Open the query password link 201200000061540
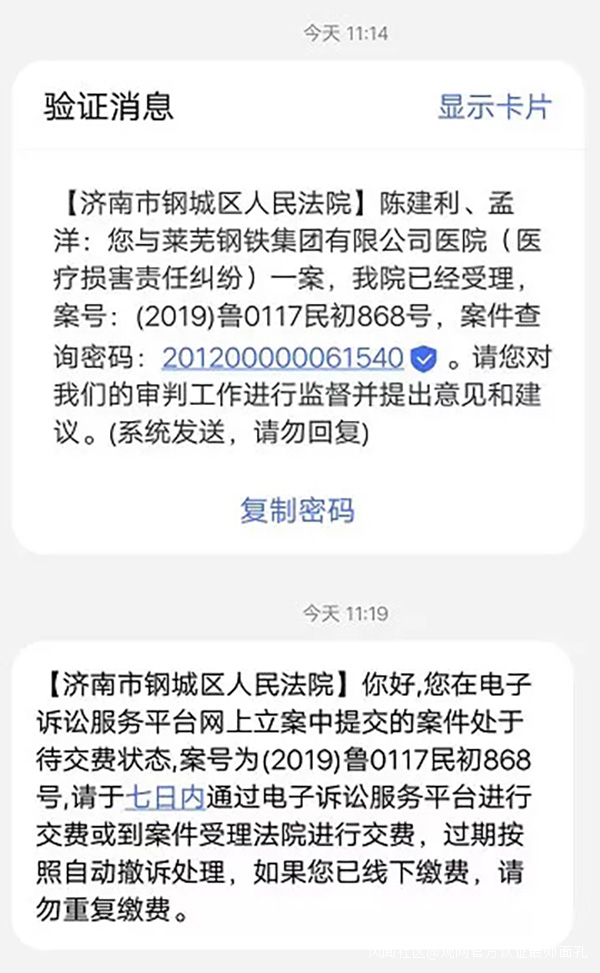 tap(283, 357)
